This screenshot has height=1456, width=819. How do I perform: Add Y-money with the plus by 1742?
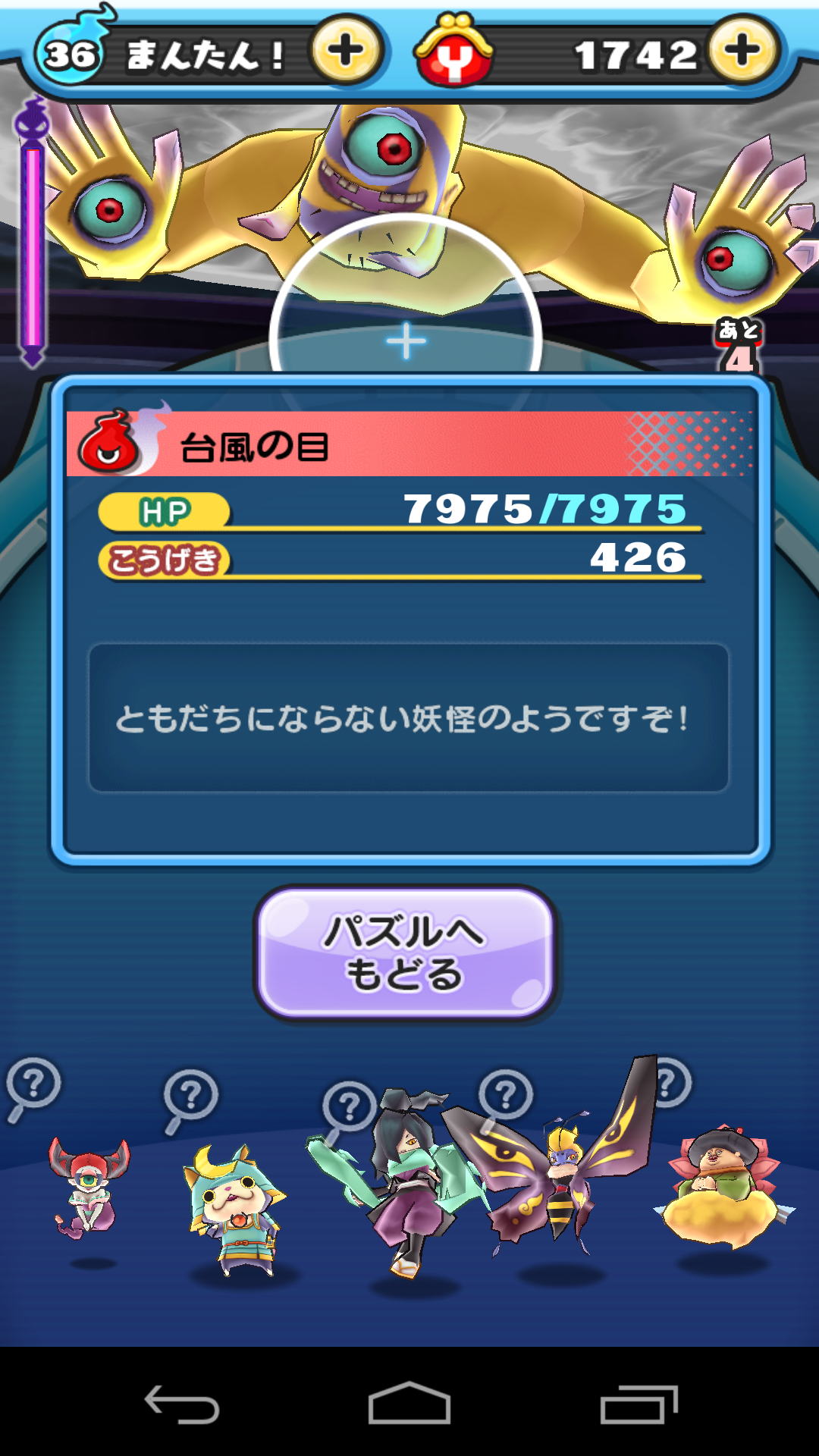[x=742, y=52]
